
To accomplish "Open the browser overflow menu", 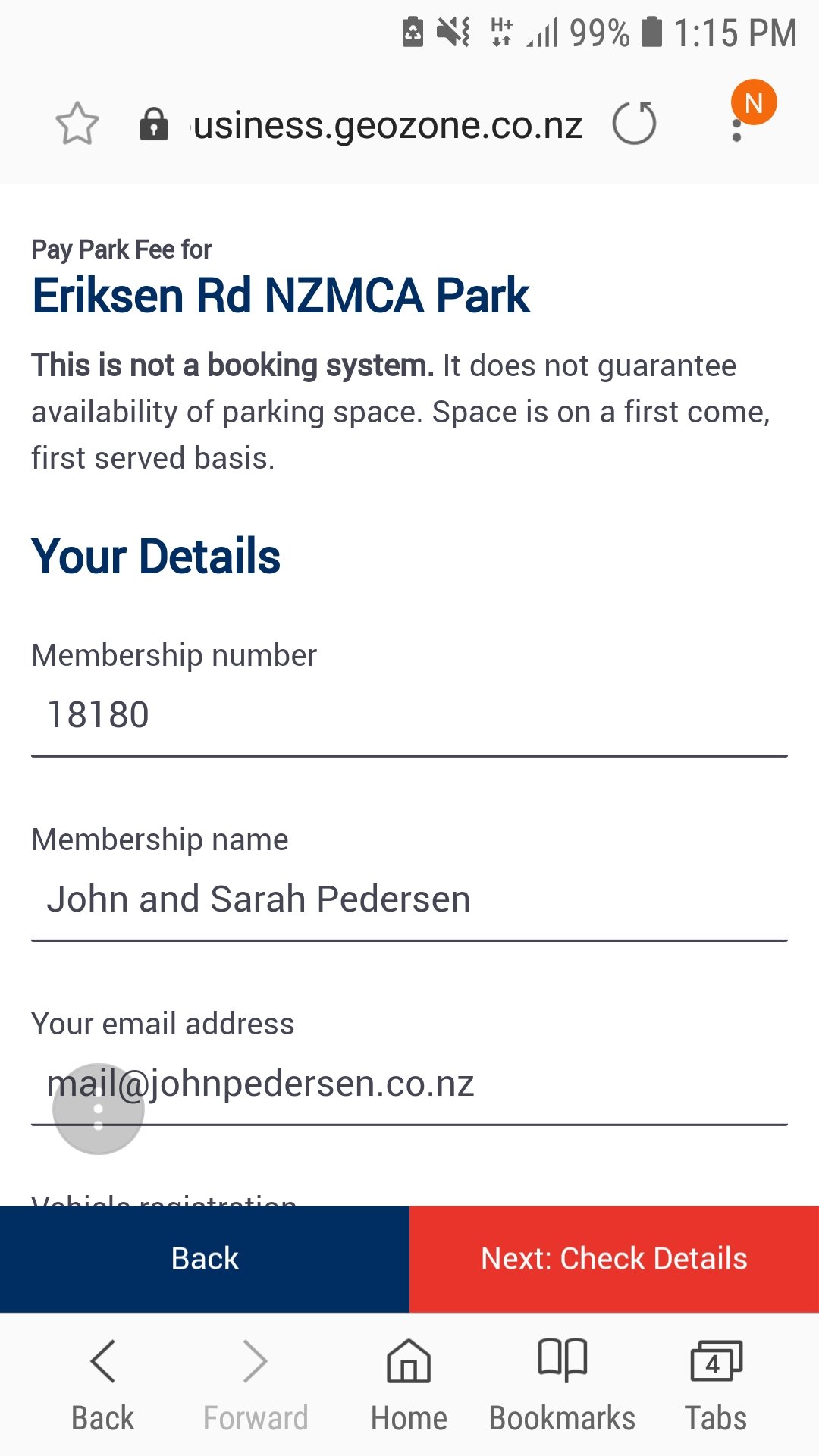I will click(736, 129).
